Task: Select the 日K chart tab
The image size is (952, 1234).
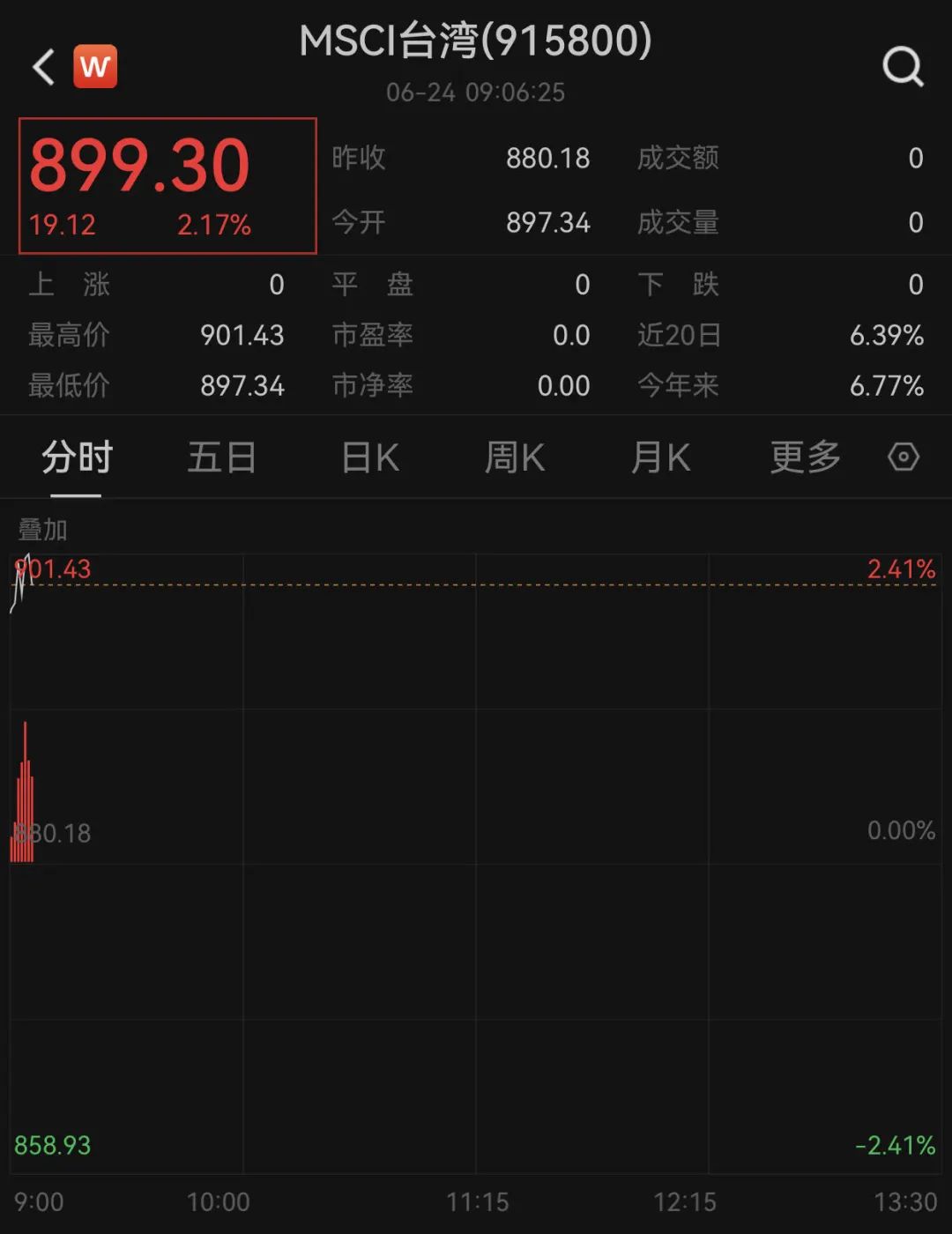Action: (370, 457)
